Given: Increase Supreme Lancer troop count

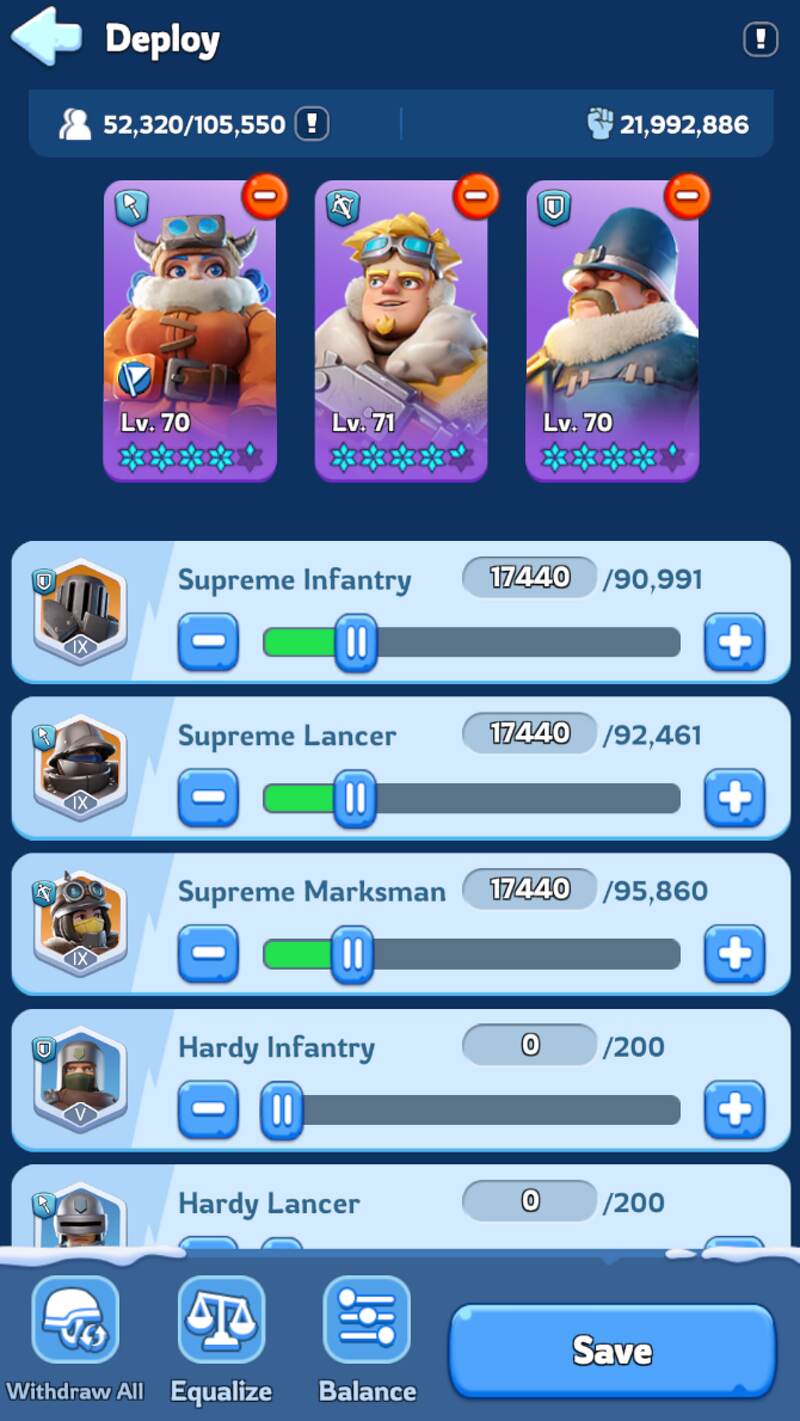Looking at the screenshot, I should point(734,798).
